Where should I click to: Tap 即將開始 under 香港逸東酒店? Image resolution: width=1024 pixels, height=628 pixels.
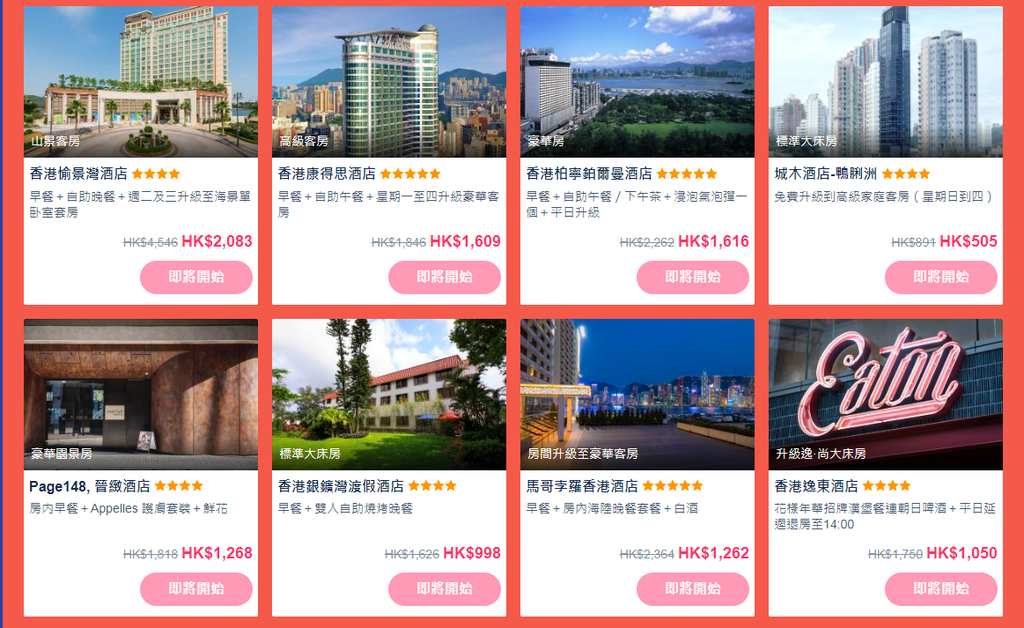coord(940,589)
